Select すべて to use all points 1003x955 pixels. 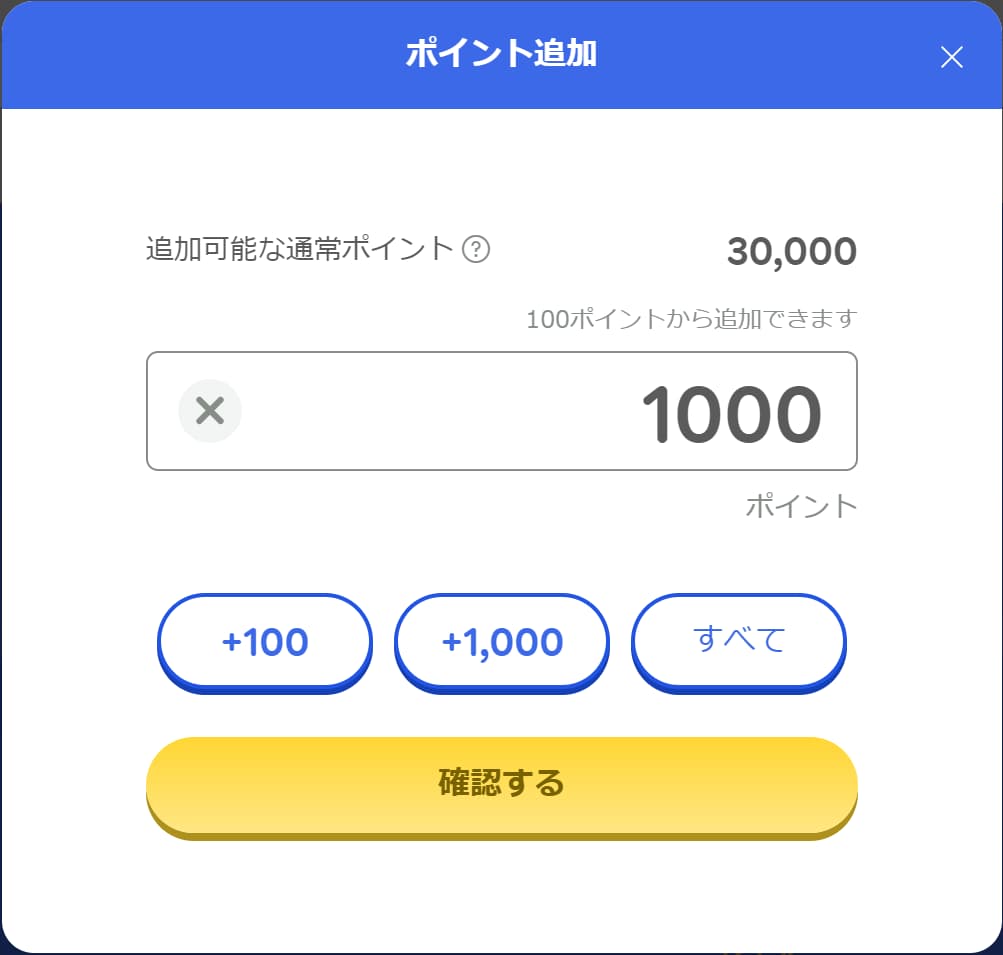[739, 640]
